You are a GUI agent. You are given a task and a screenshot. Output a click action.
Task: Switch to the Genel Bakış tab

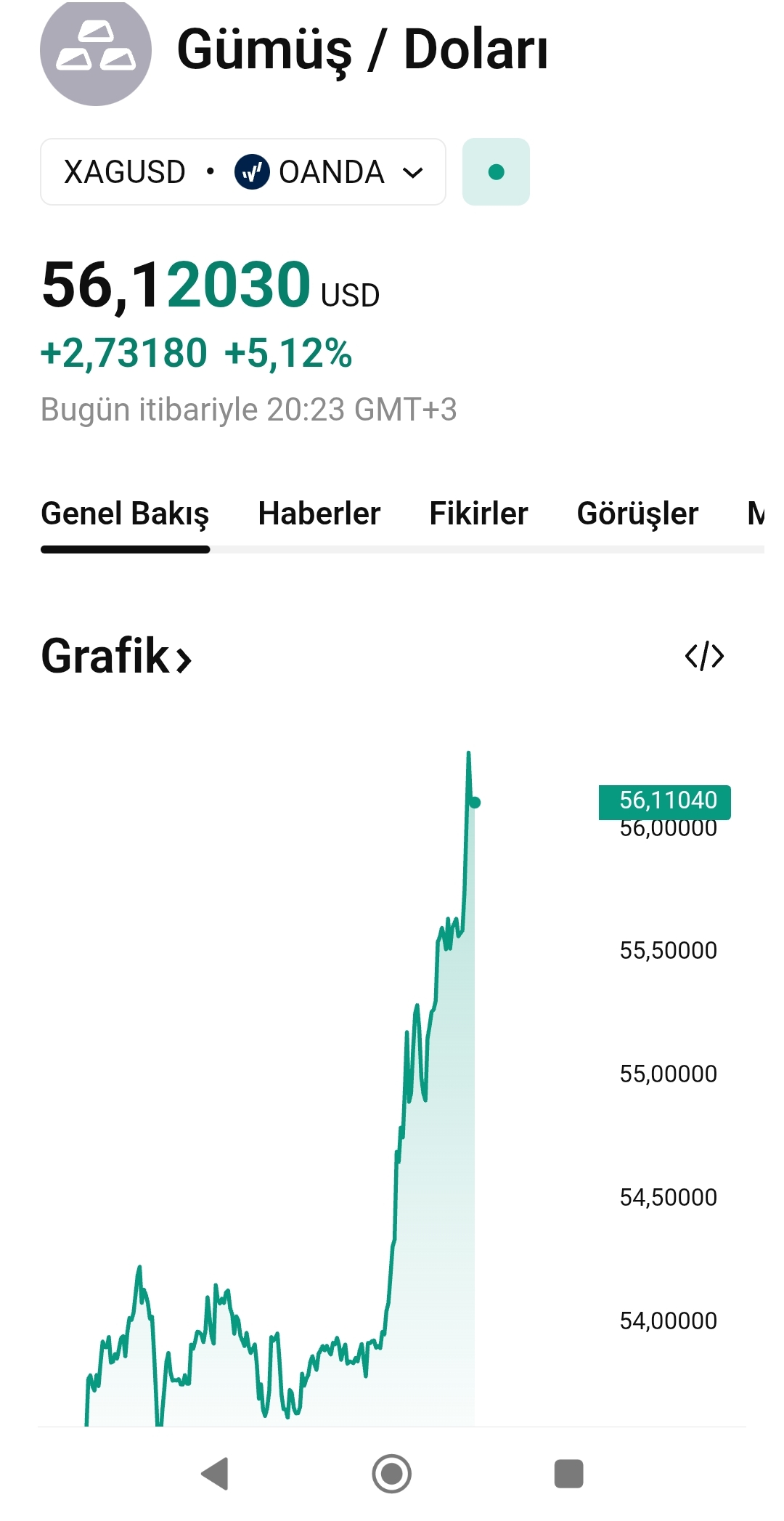click(125, 514)
